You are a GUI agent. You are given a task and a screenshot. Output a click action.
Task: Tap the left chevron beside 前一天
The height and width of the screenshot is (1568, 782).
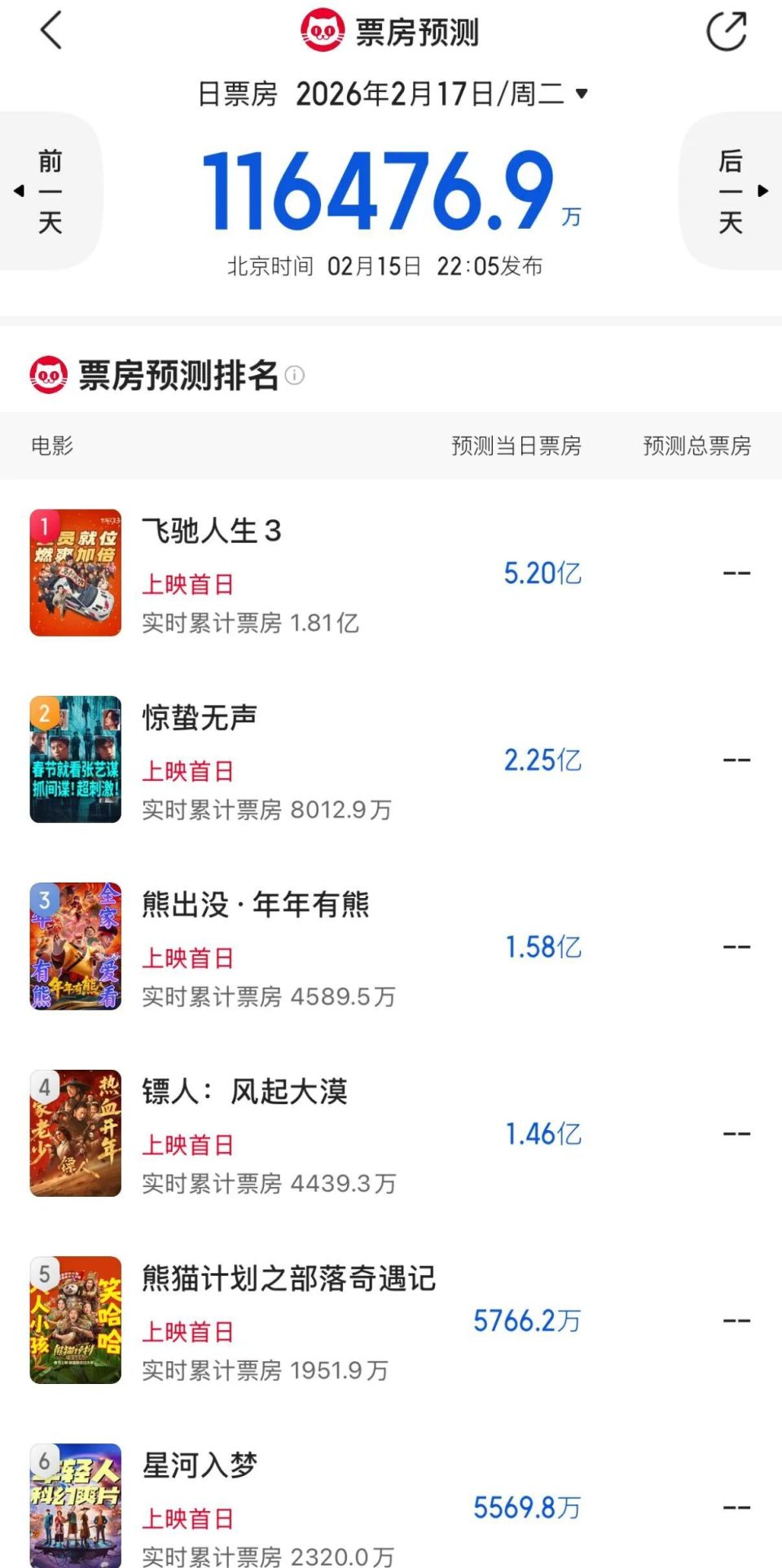(18, 190)
